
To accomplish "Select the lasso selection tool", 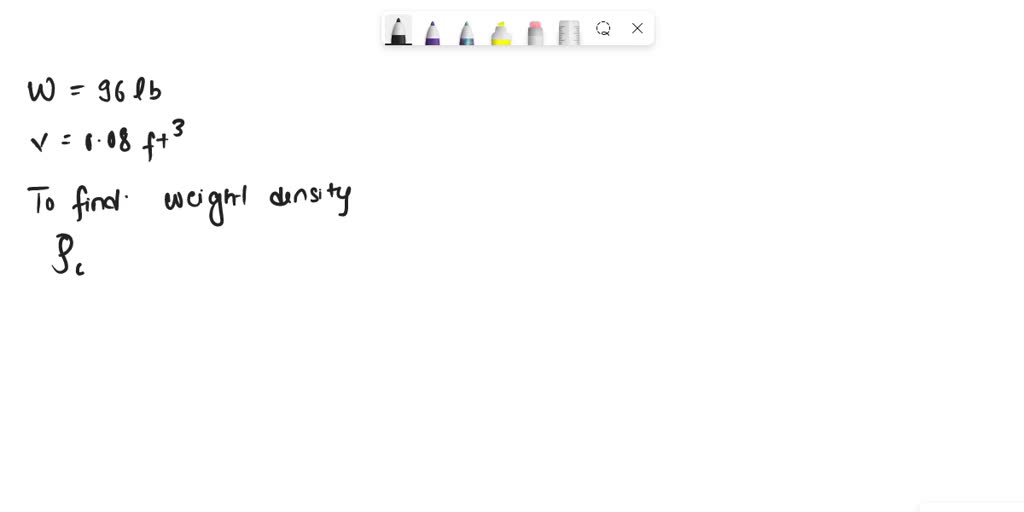I will click(603, 28).
